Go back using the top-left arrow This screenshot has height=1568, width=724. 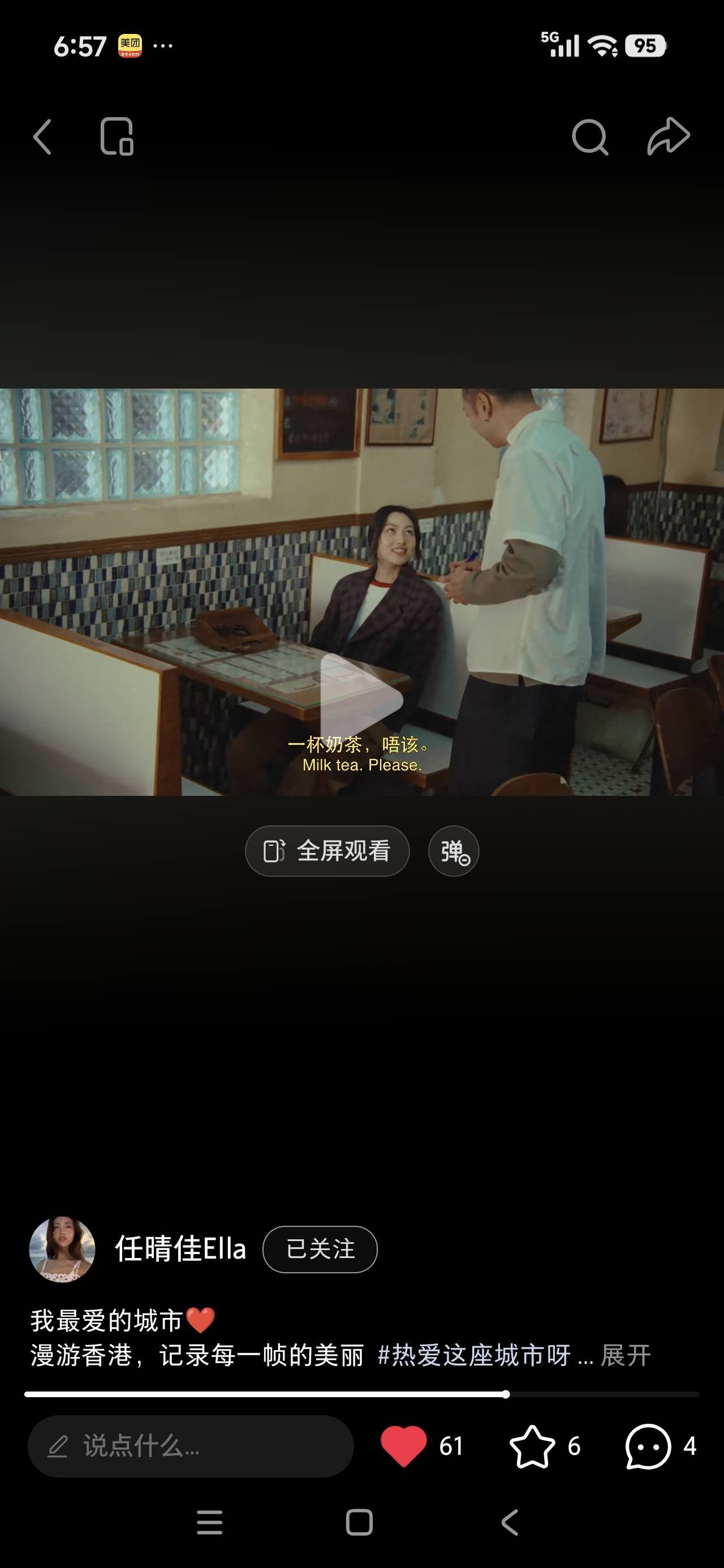[x=42, y=136]
